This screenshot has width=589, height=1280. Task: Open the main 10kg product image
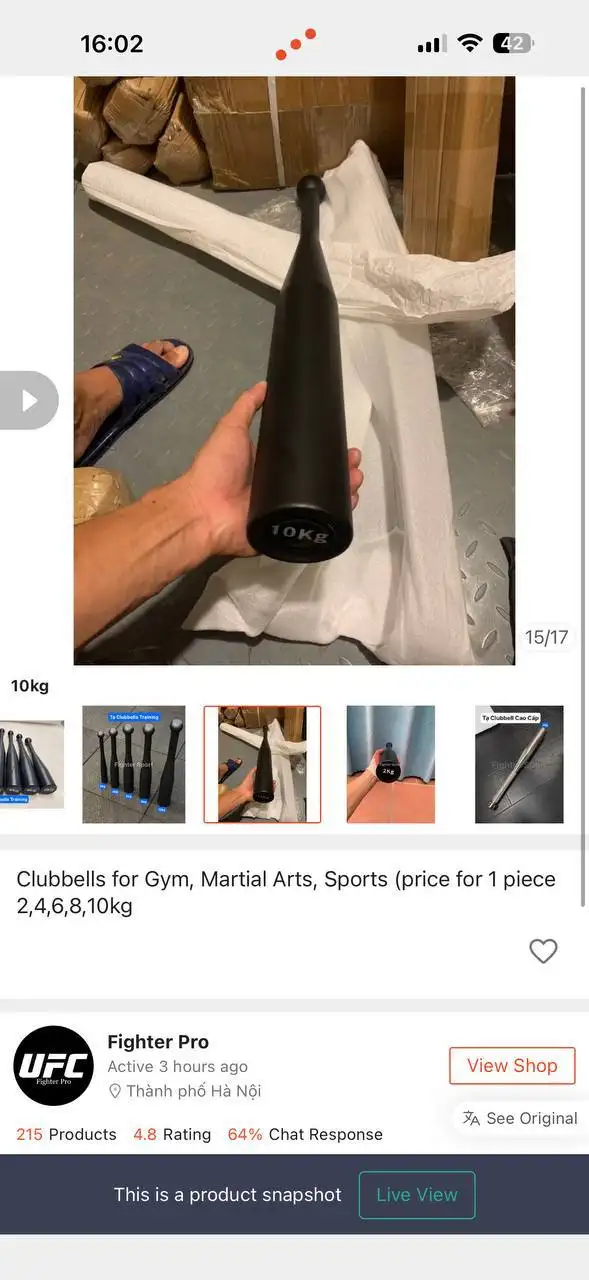[x=294, y=370]
